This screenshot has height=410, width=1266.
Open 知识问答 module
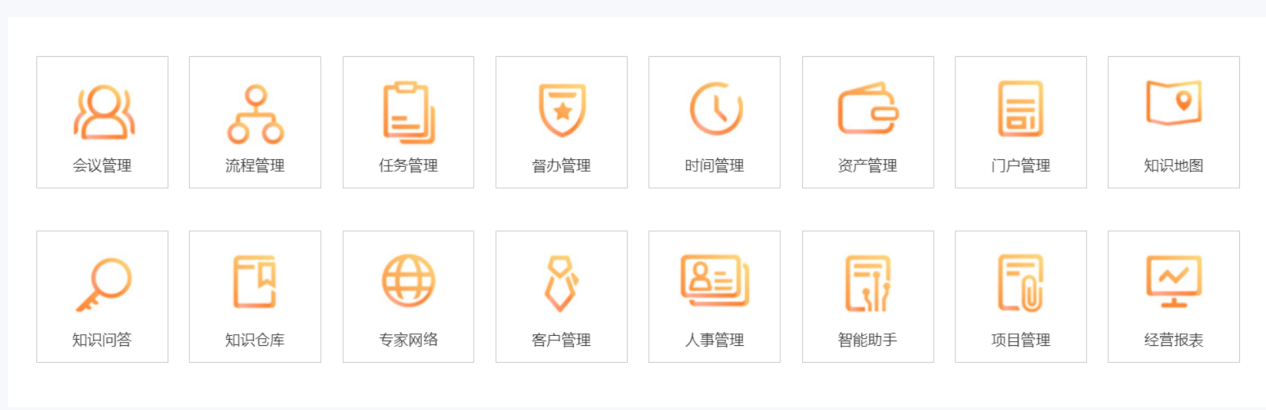click(x=102, y=297)
